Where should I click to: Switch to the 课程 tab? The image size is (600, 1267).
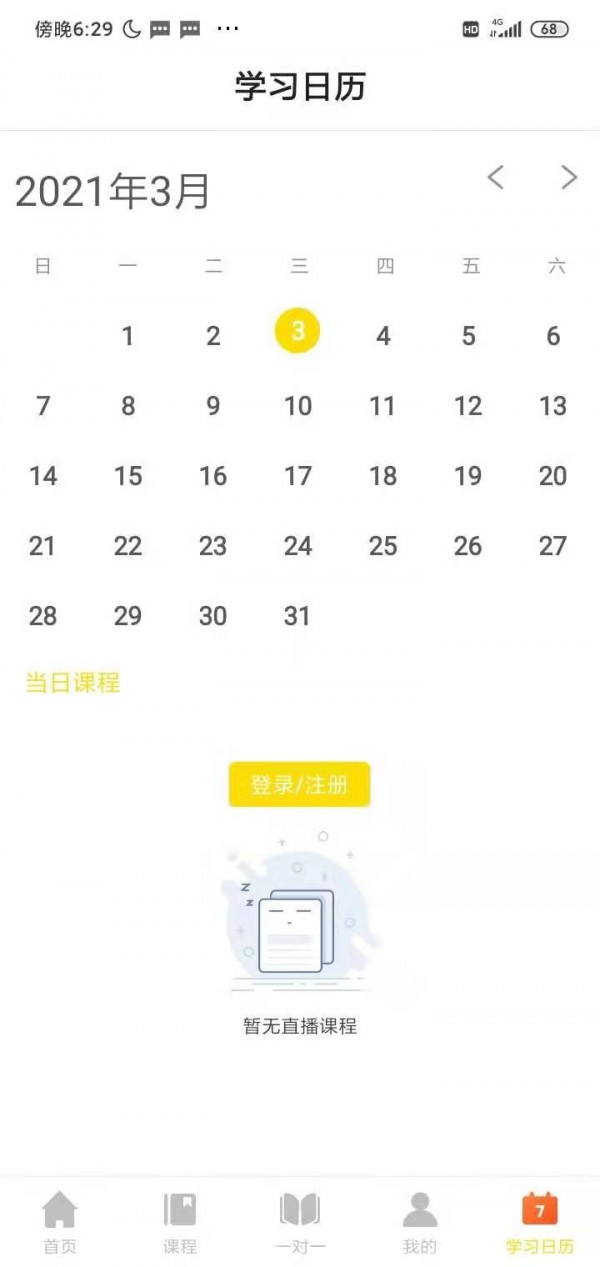(180, 1222)
